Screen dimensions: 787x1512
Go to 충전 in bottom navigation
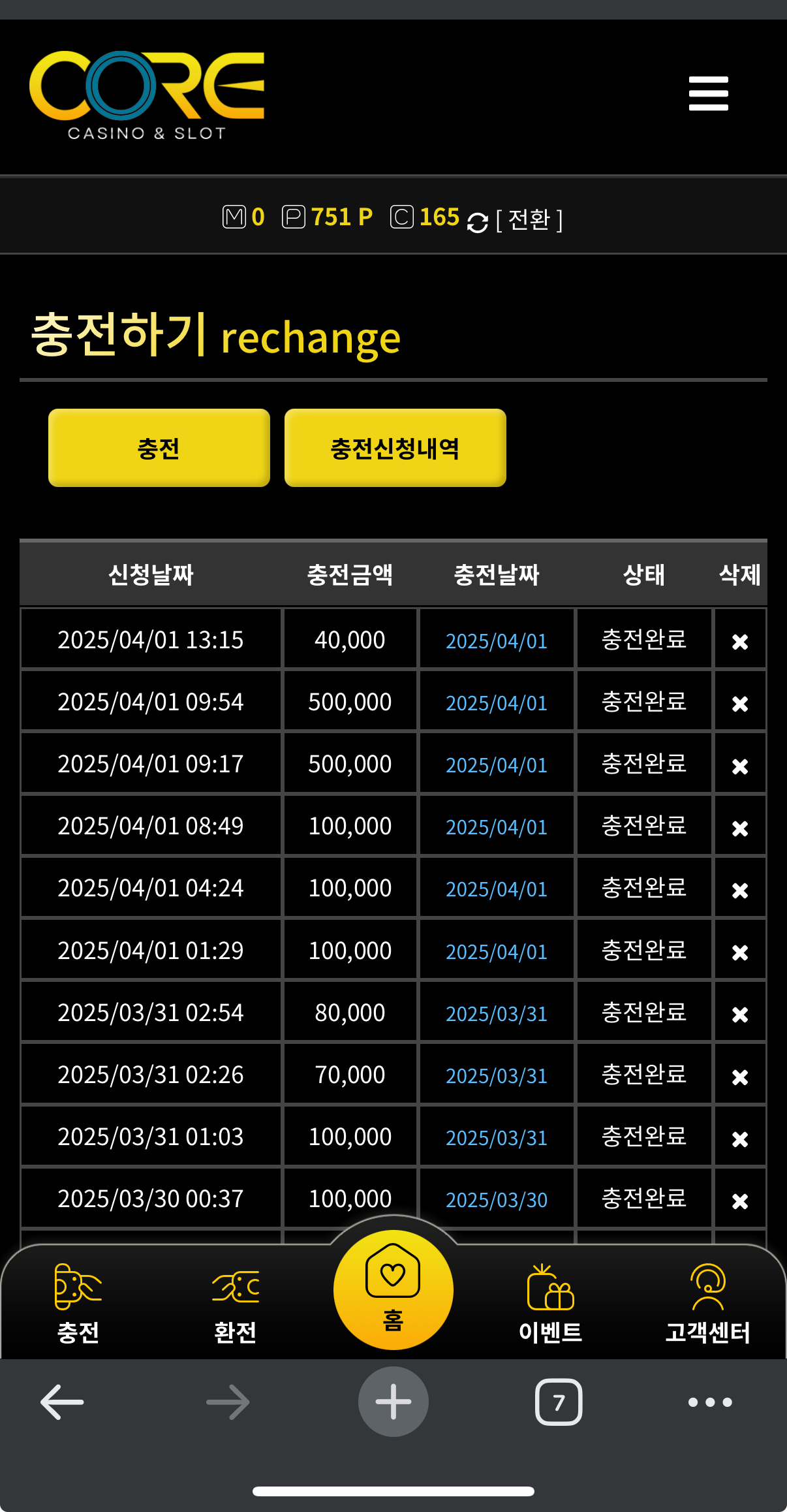click(78, 1304)
